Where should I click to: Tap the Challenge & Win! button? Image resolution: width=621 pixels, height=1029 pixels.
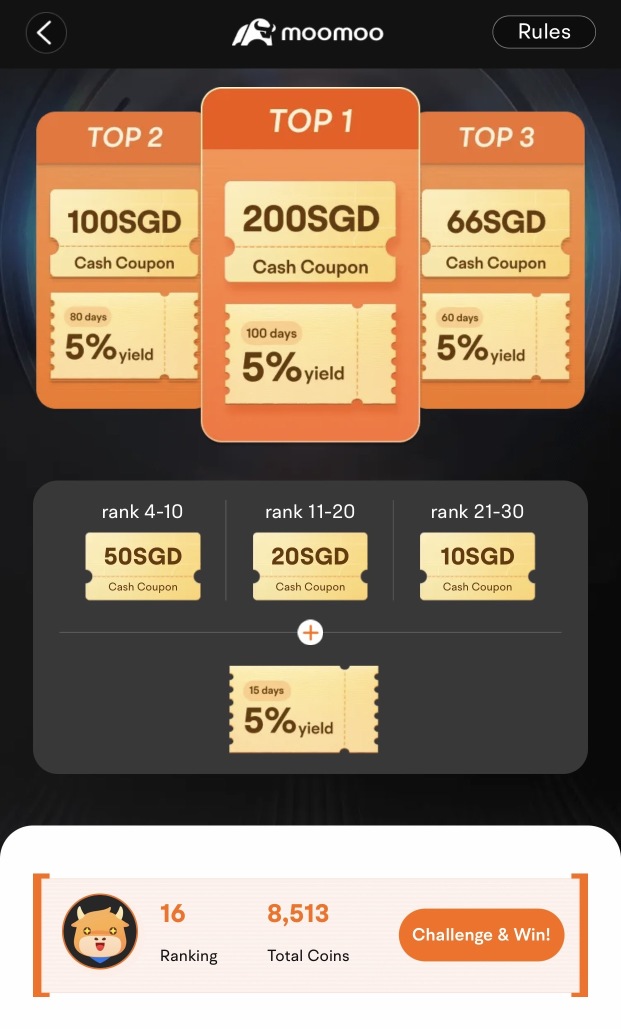[x=481, y=934]
